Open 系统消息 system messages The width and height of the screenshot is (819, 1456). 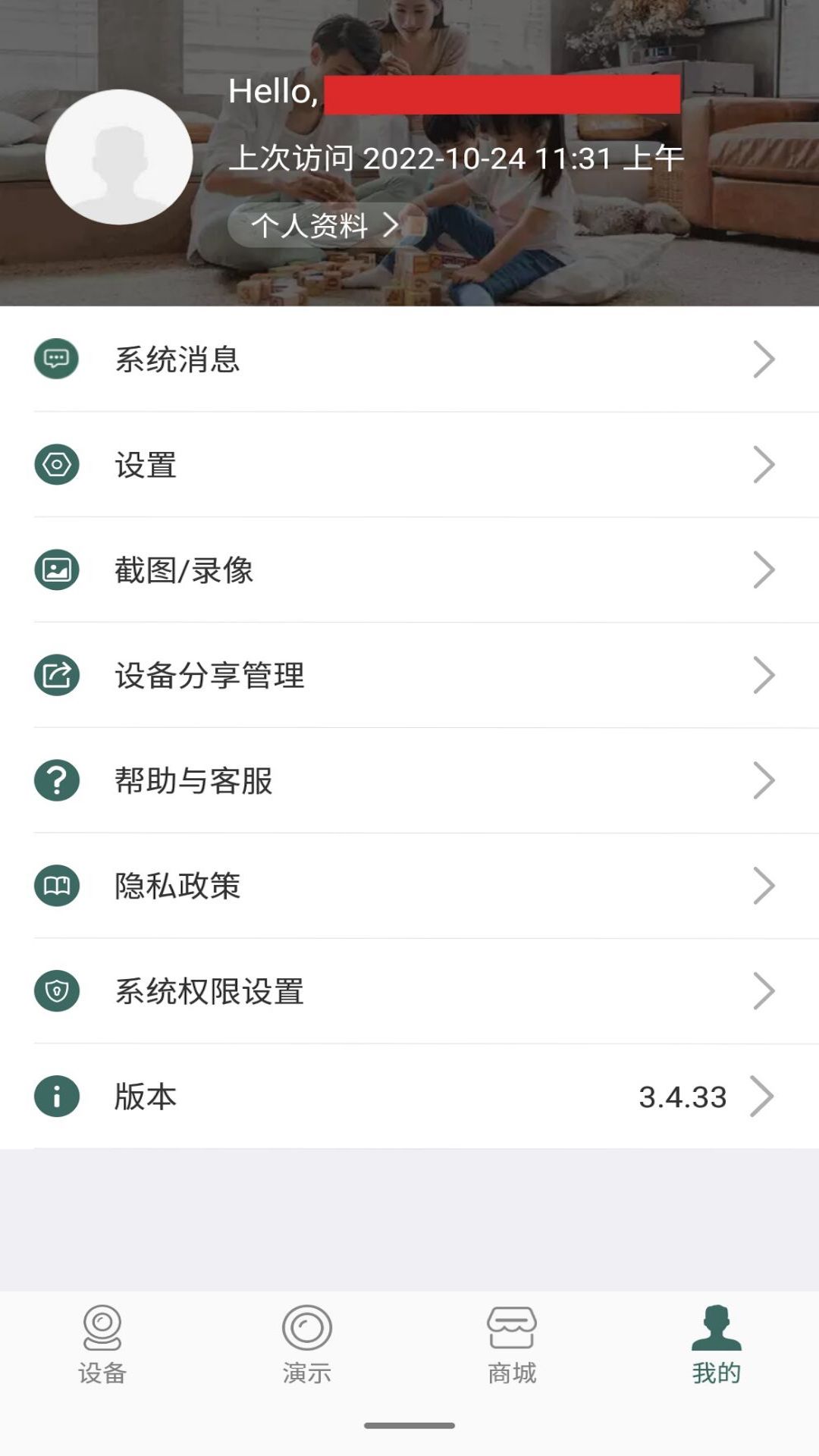tap(409, 359)
